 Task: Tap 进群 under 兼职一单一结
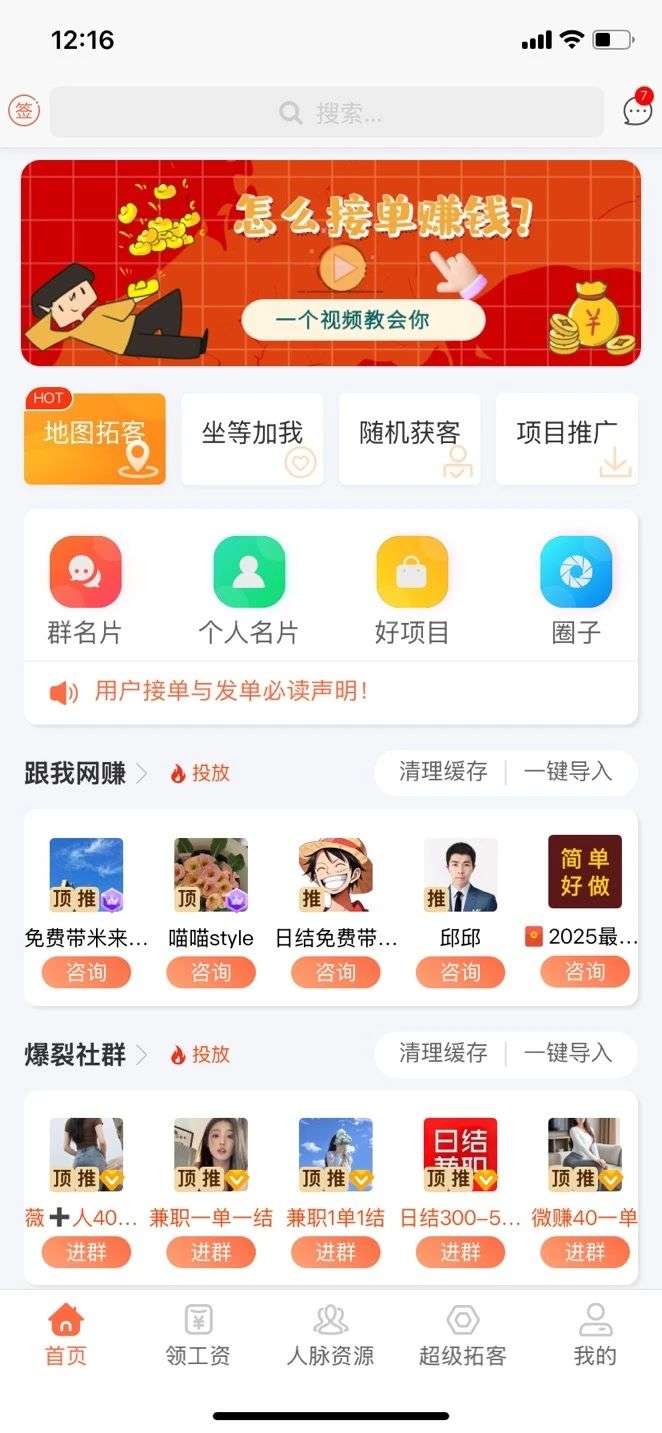pos(211,1252)
